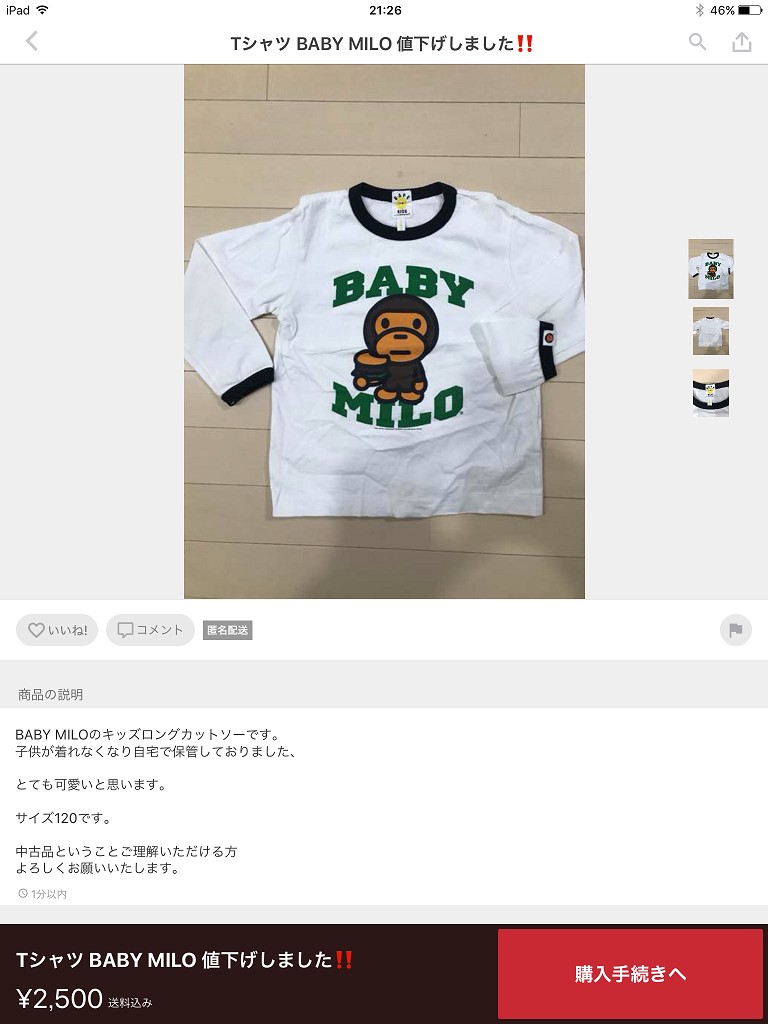View the first thumbnail showing shirt front
This screenshot has width=768, height=1024.
click(710, 269)
